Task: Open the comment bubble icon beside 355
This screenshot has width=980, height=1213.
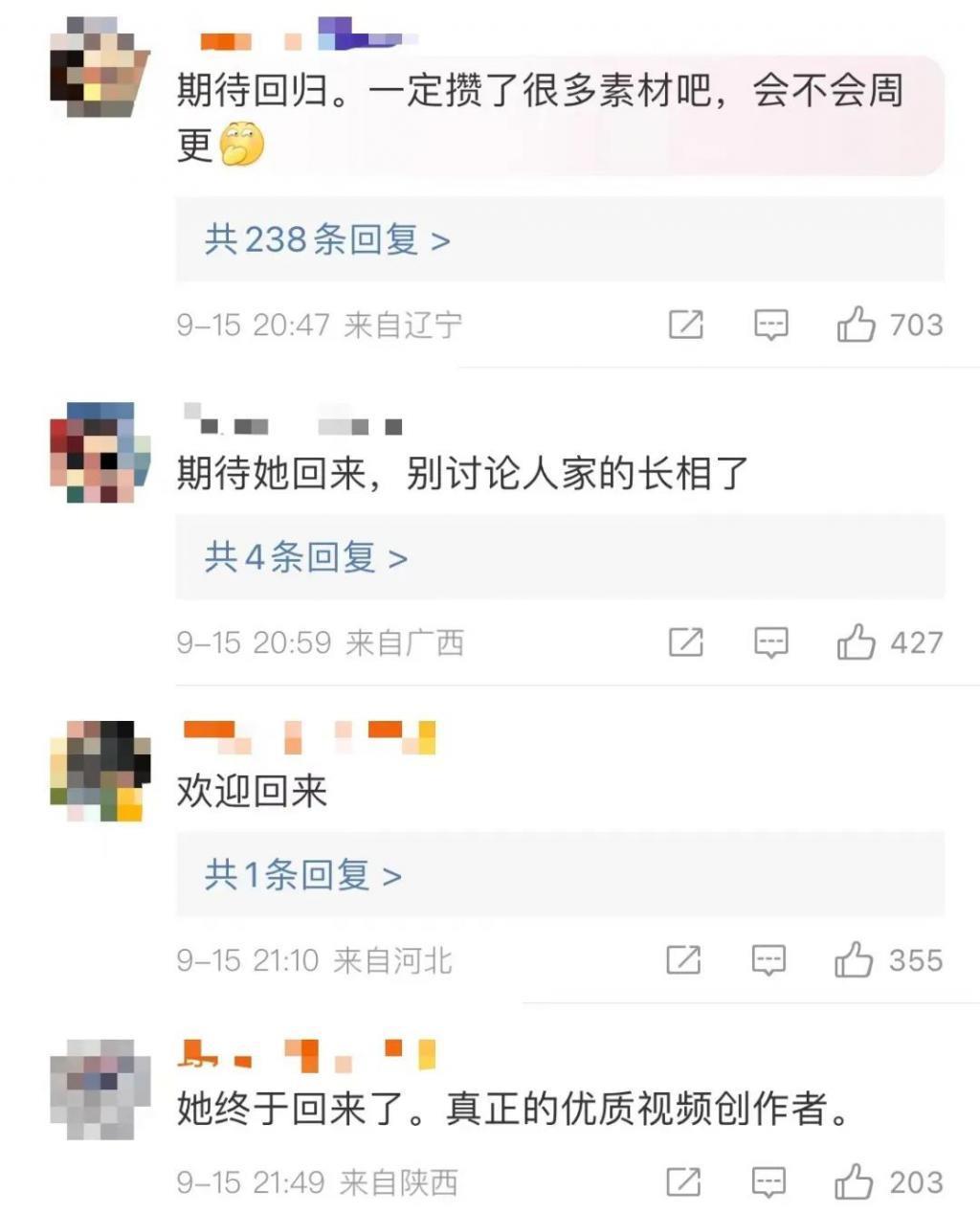Action: point(770,959)
